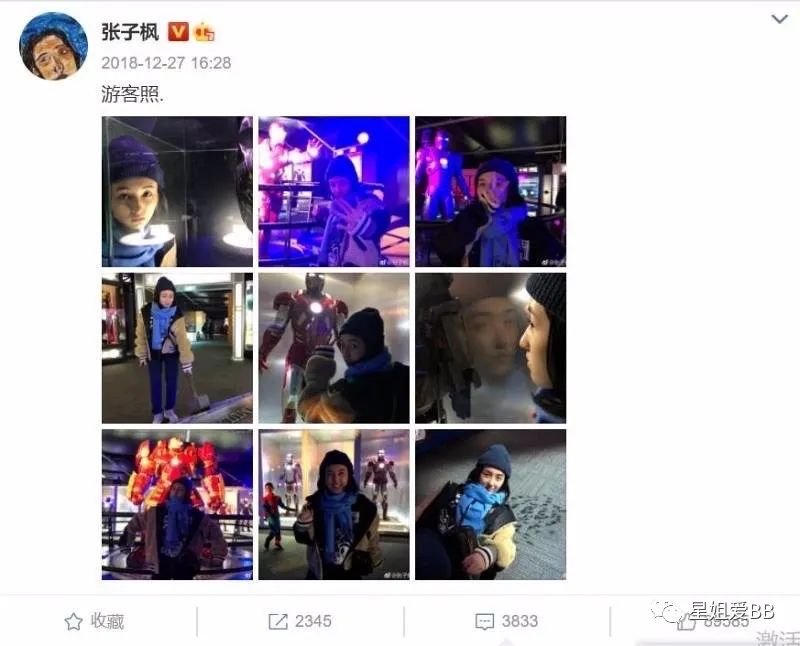Open the username 张子枫 profile link
The height and width of the screenshot is (646, 800).
pos(130,32)
